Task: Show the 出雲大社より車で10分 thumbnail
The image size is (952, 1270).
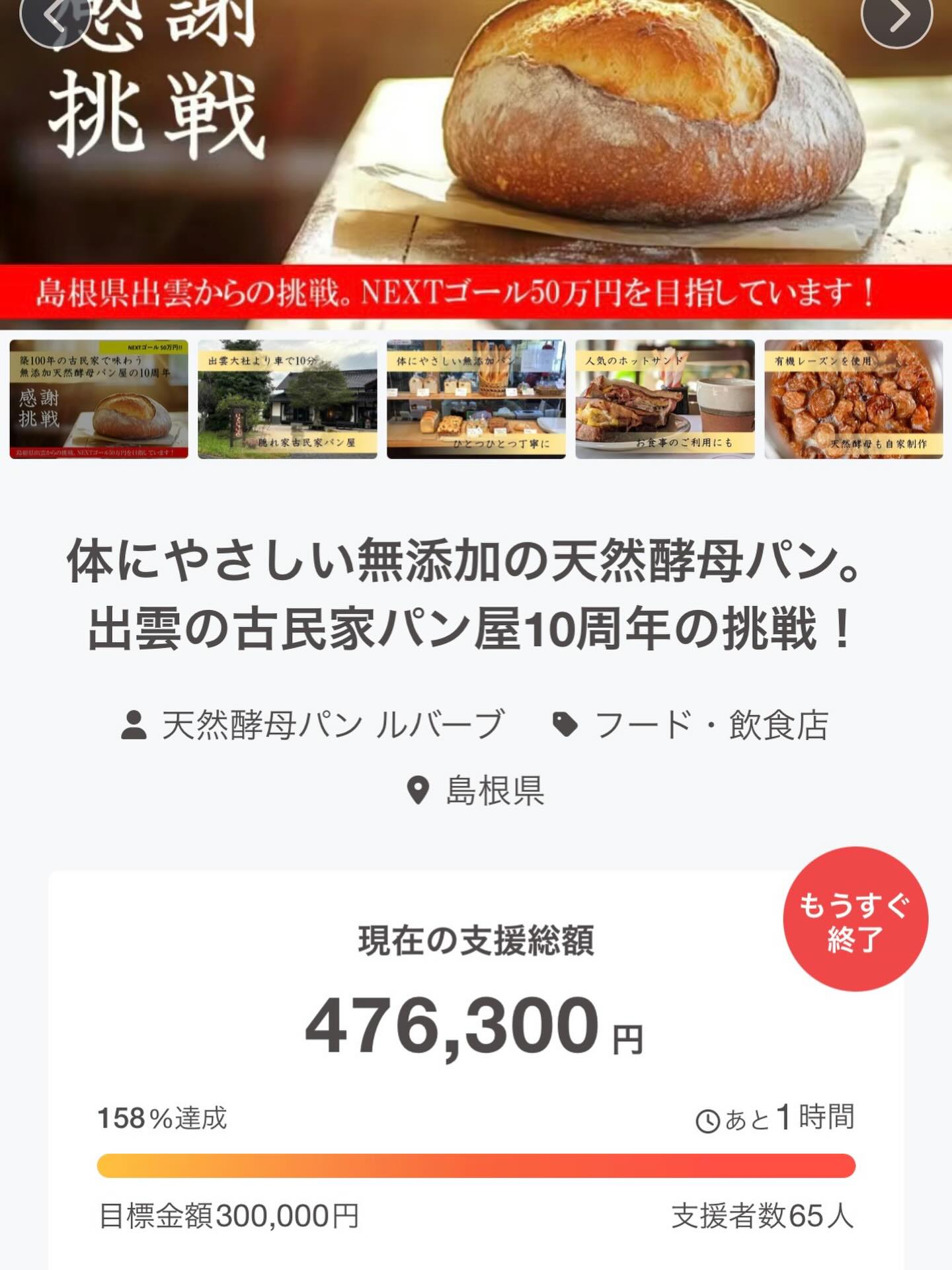Action: (x=288, y=399)
